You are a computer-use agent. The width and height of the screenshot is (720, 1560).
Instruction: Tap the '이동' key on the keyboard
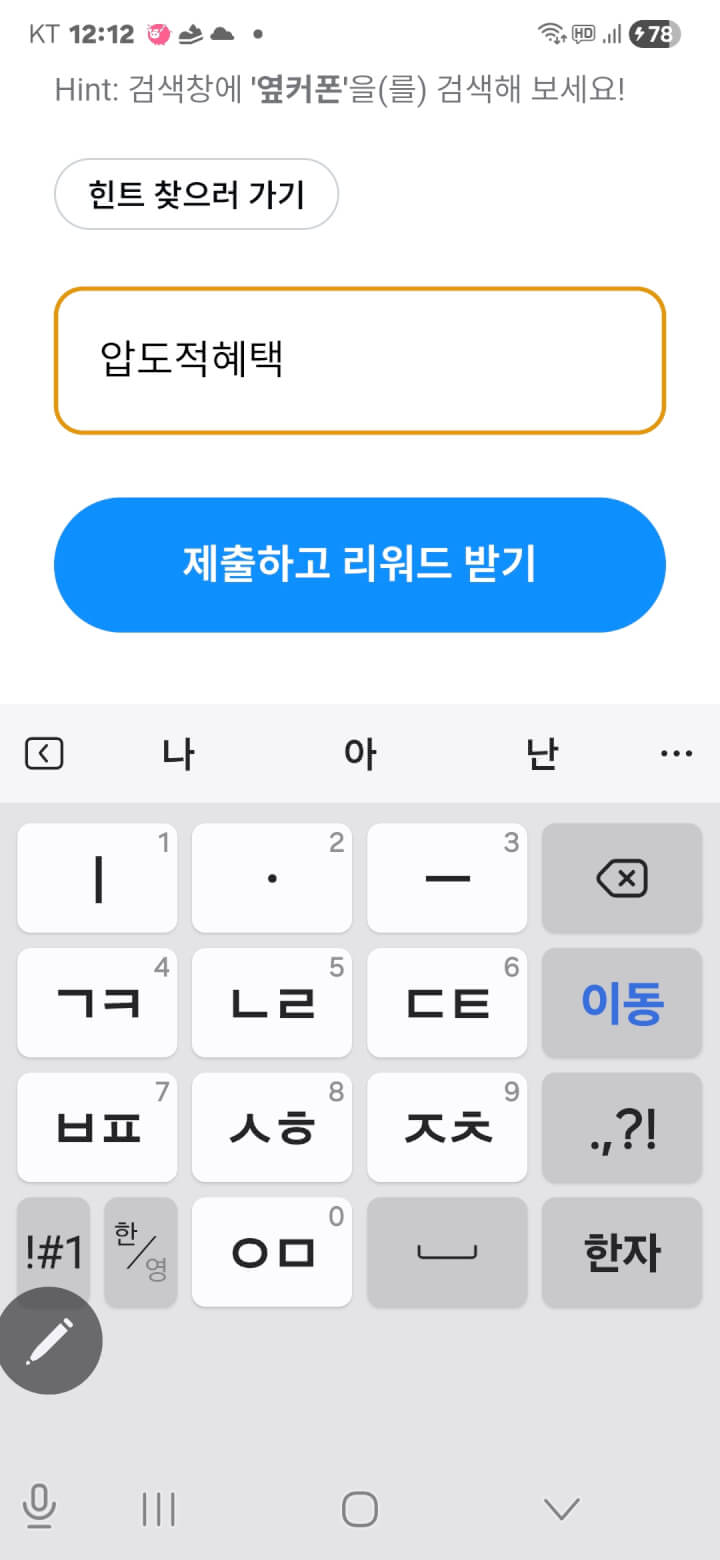click(x=621, y=1003)
